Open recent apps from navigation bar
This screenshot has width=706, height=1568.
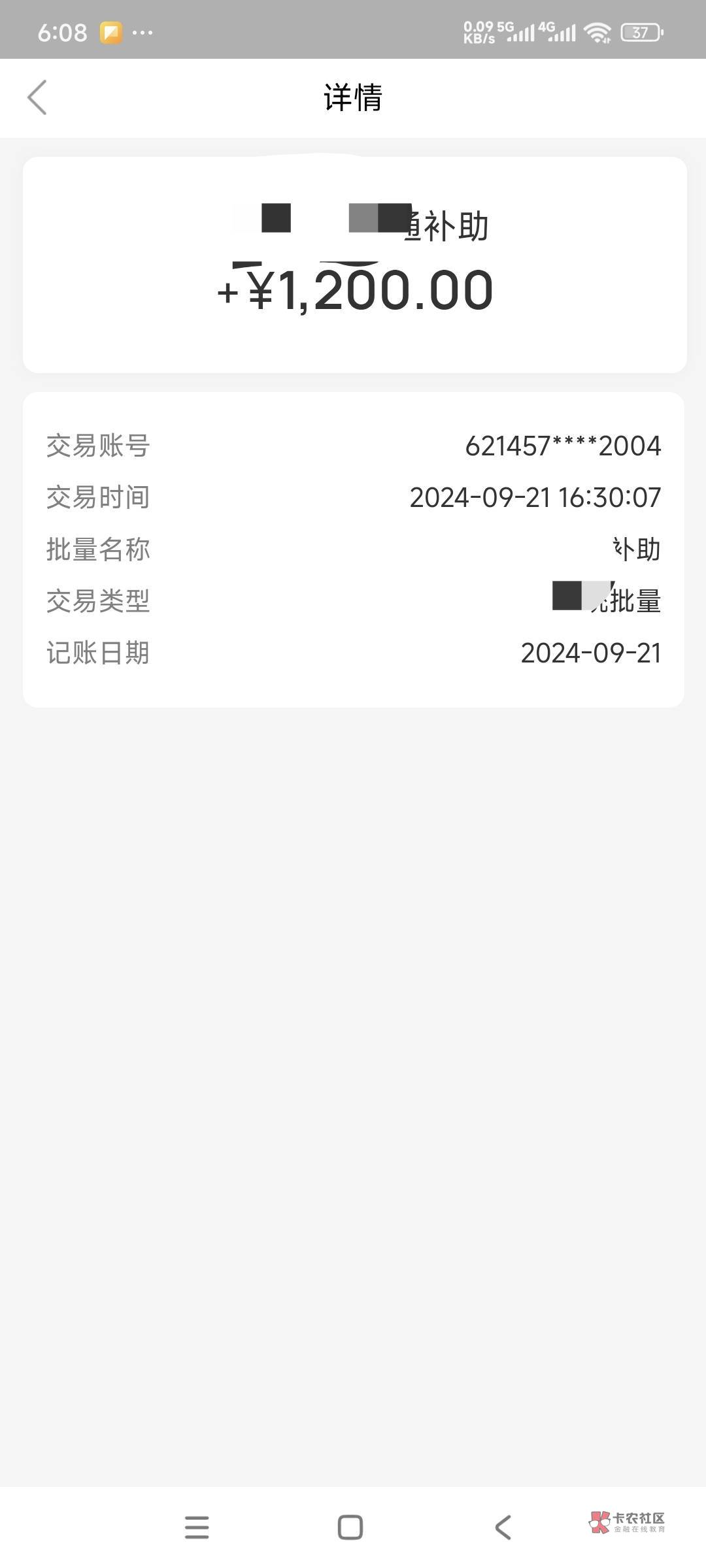[x=197, y=1527]
